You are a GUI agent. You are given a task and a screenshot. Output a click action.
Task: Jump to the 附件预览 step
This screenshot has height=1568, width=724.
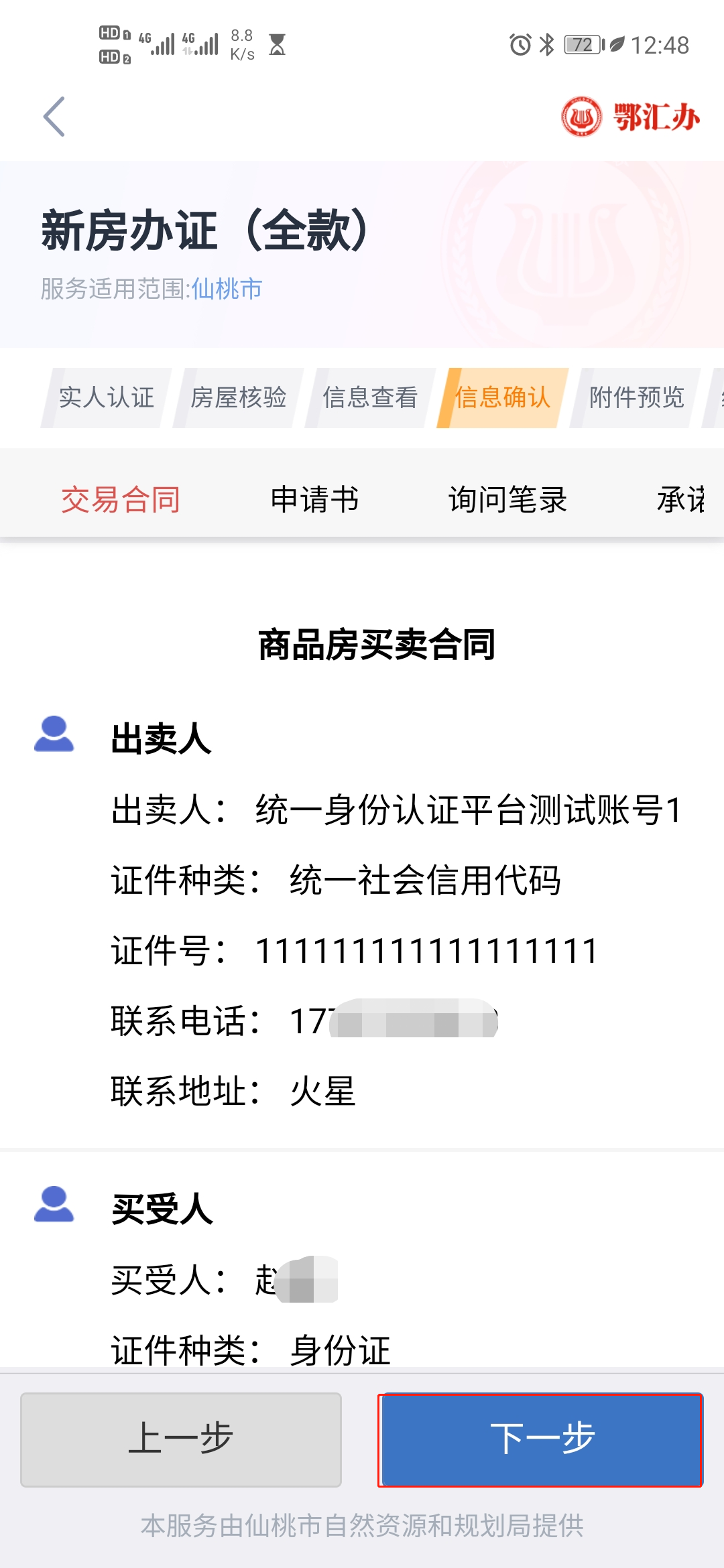(636, 398)
